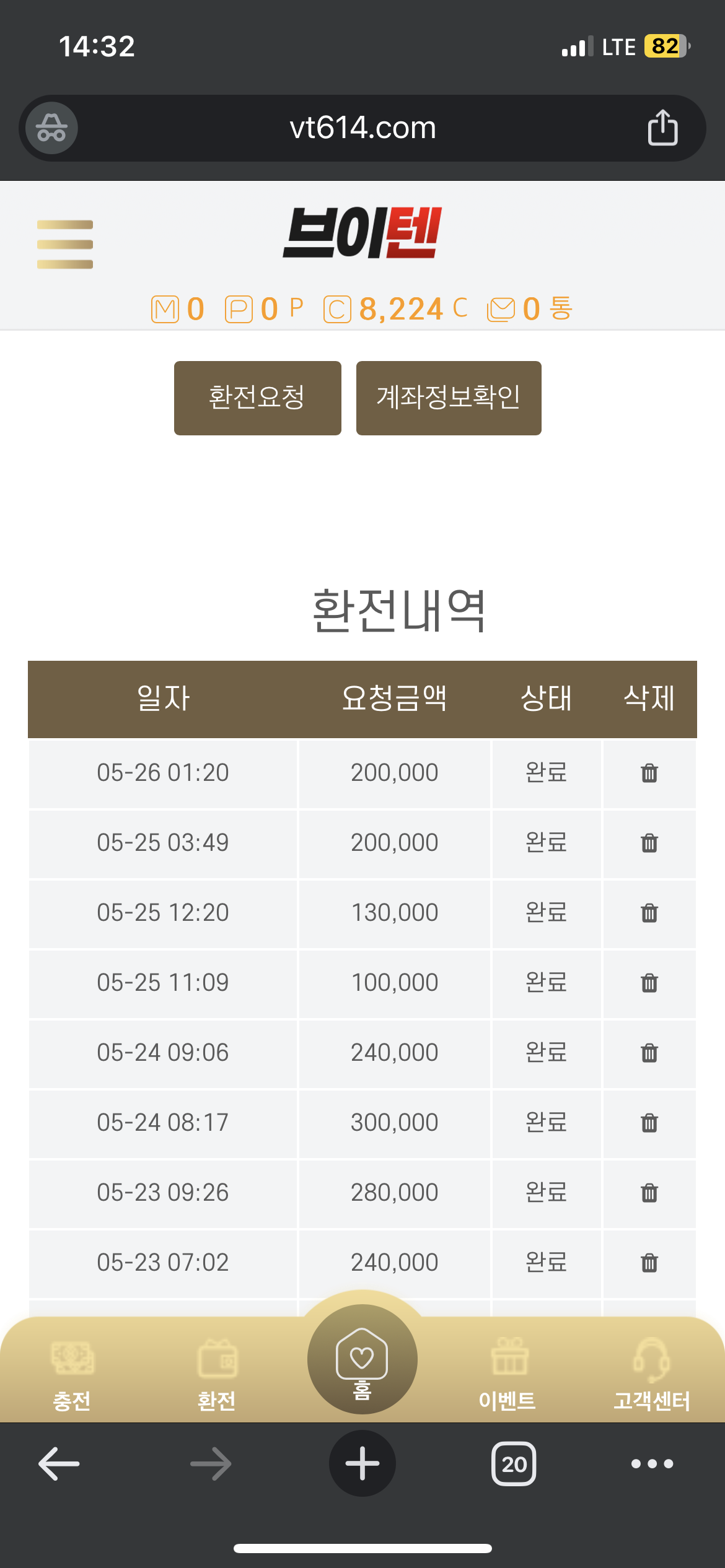Tap the 환전요청 button

[258, 398]
